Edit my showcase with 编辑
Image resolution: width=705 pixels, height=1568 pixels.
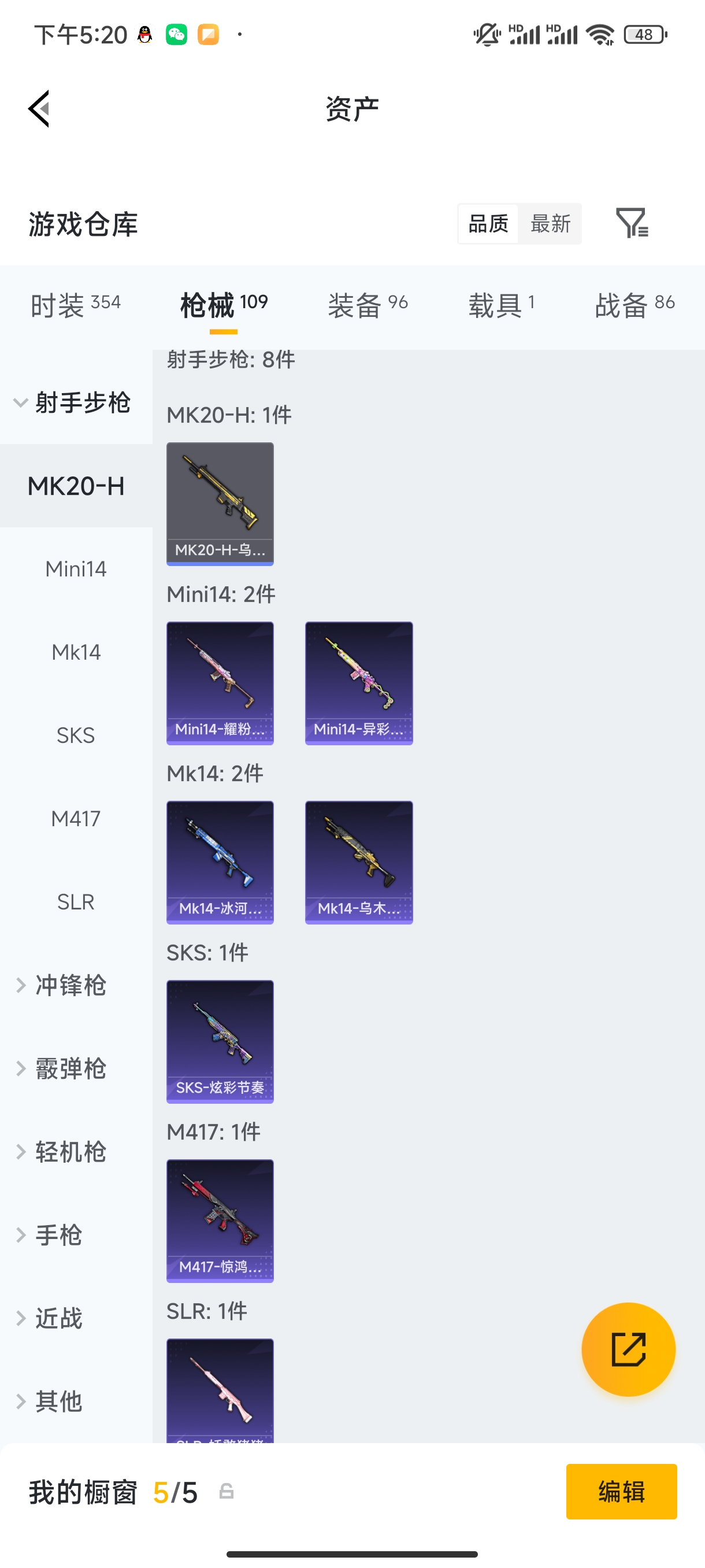click(621, 1491)
